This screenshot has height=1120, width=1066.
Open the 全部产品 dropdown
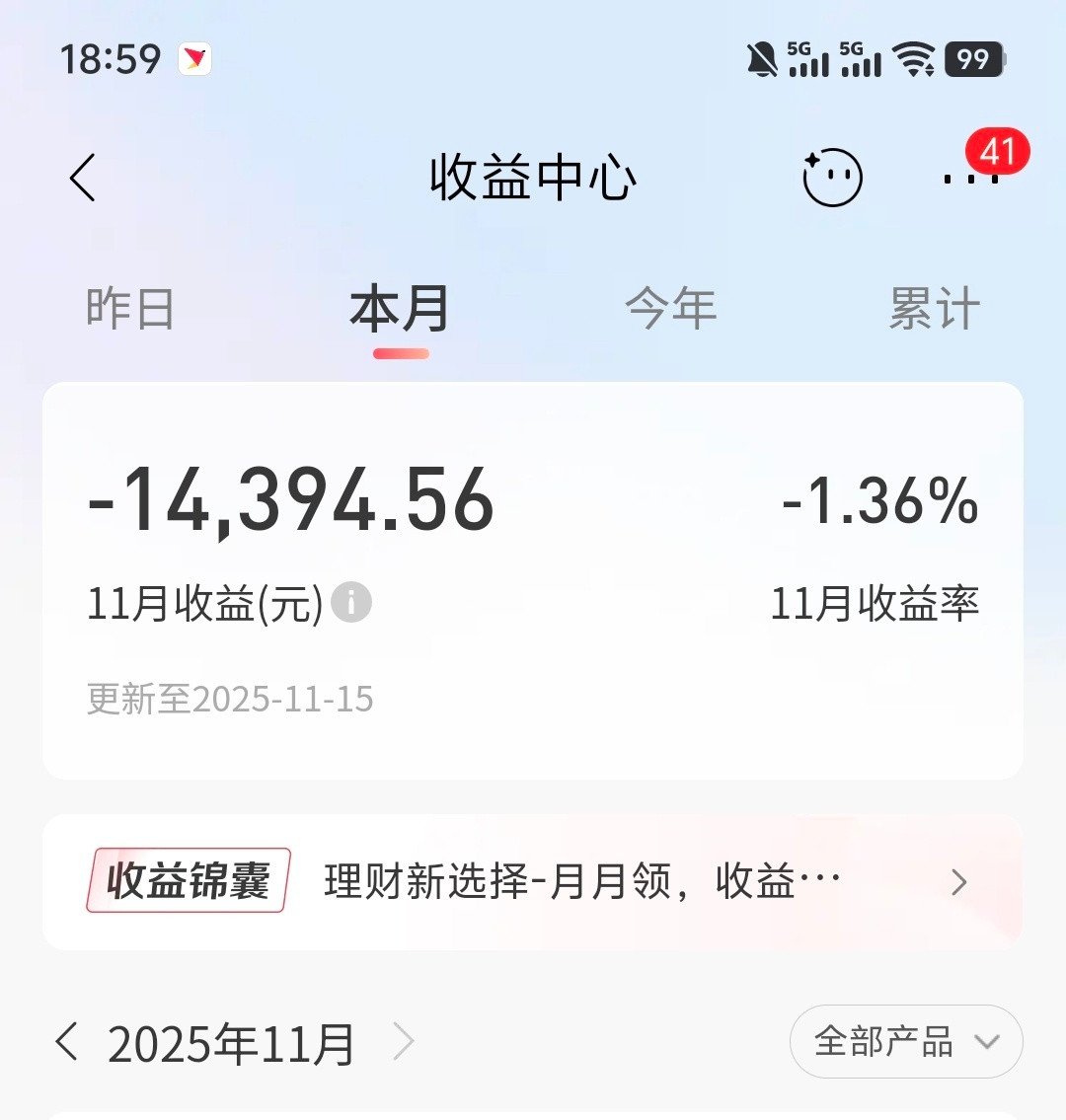pos(904,1041)
